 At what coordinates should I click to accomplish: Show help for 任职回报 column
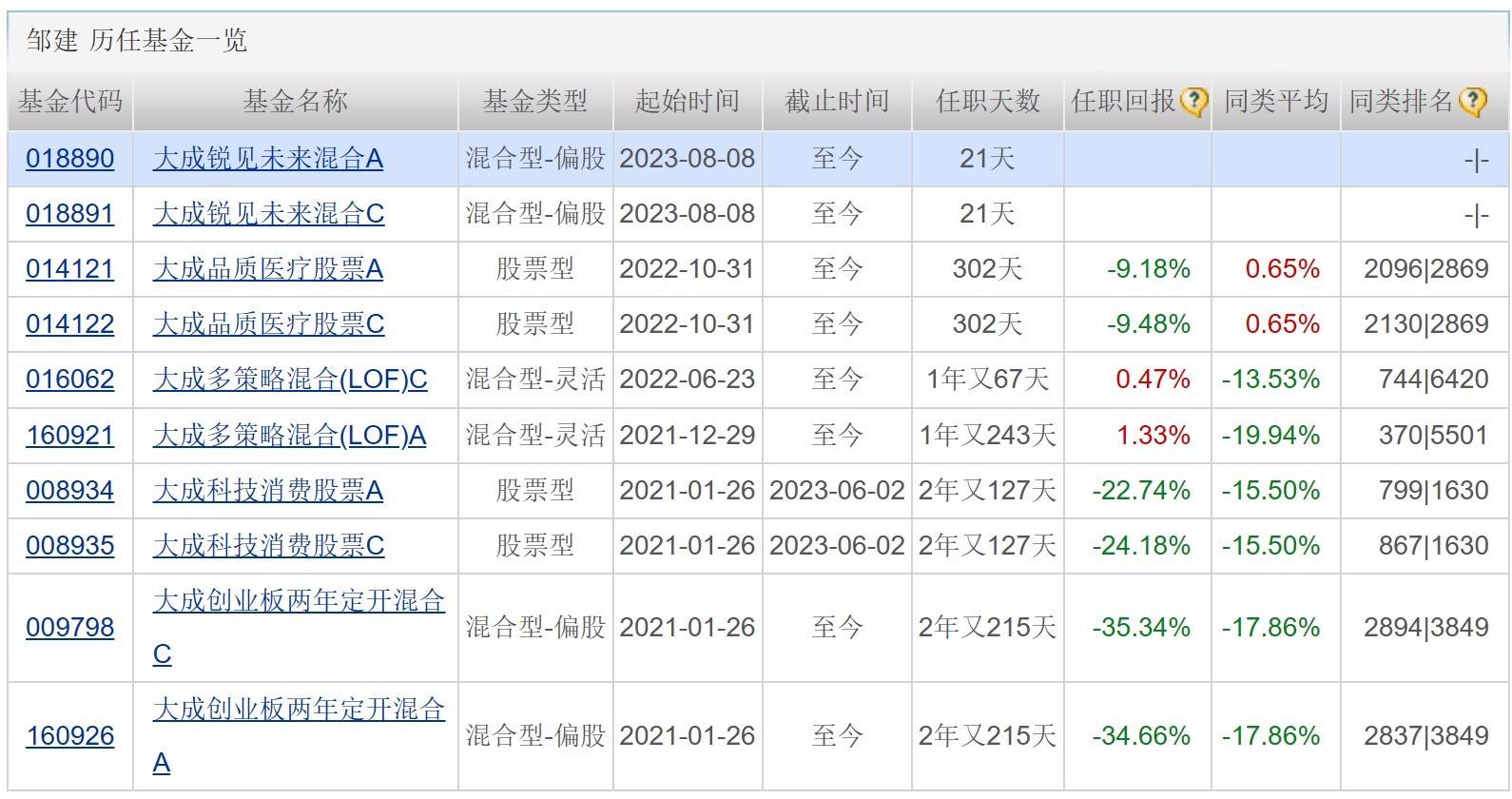1193,102
